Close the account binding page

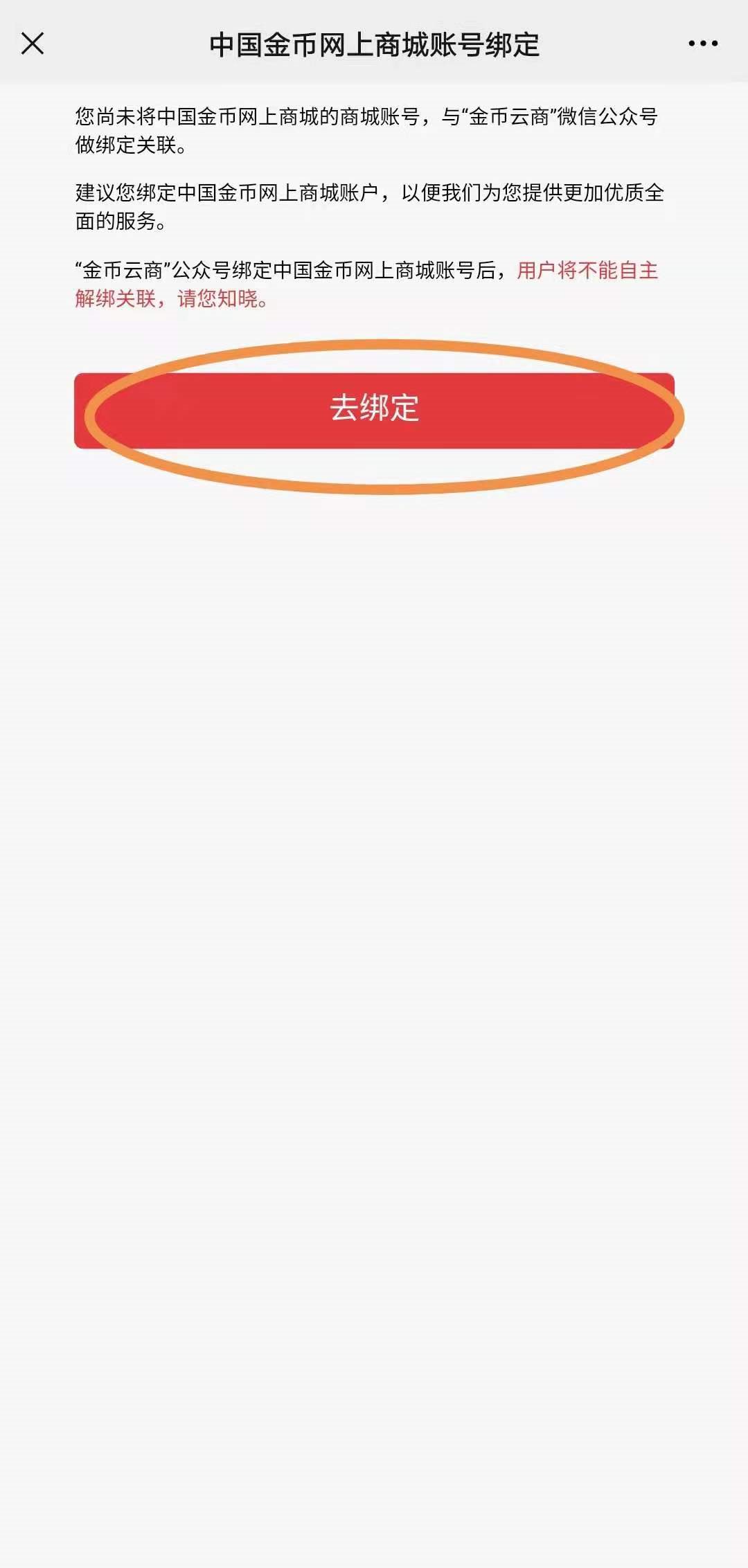33,44
